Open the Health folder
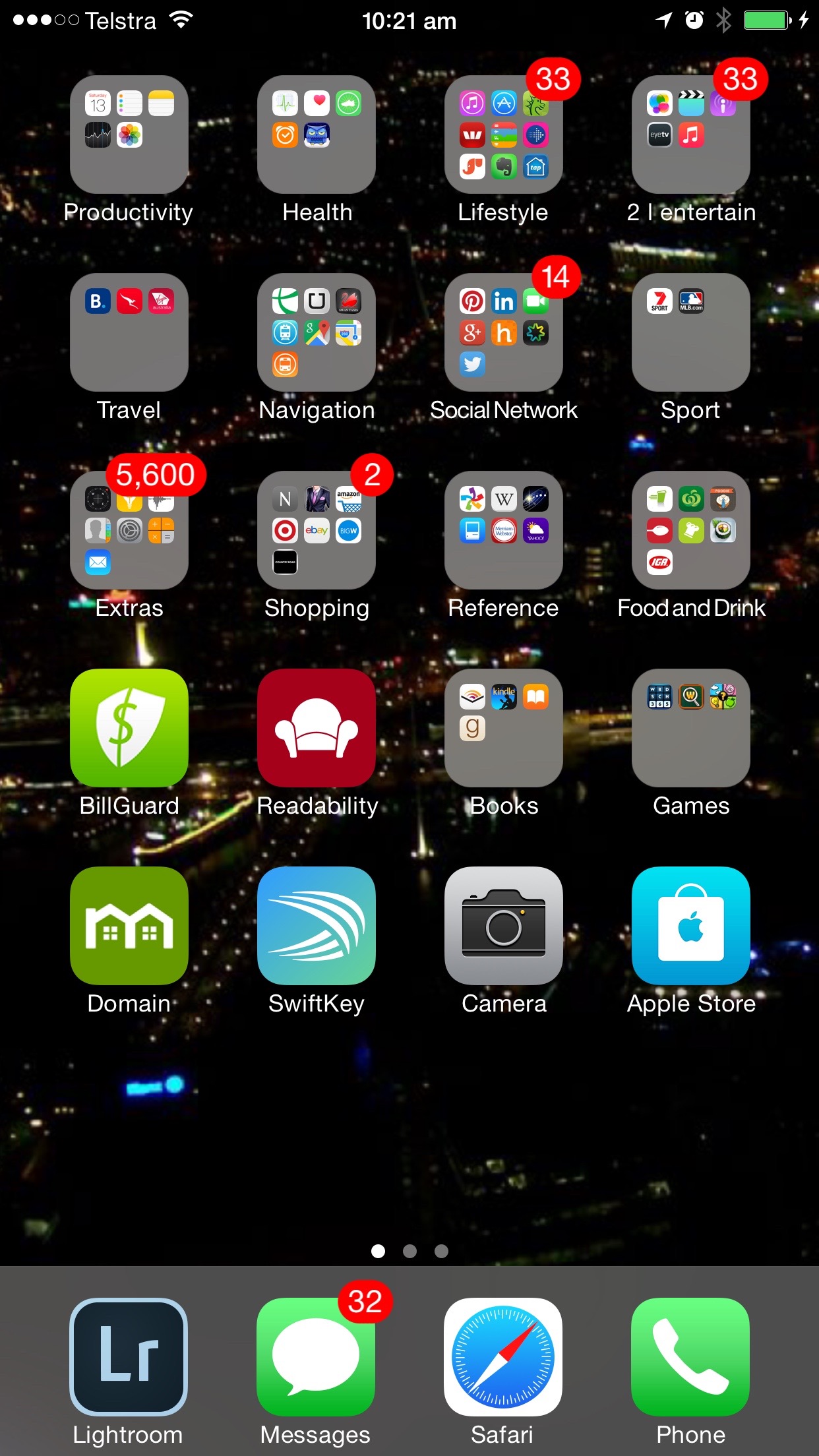 pos(317,135)
